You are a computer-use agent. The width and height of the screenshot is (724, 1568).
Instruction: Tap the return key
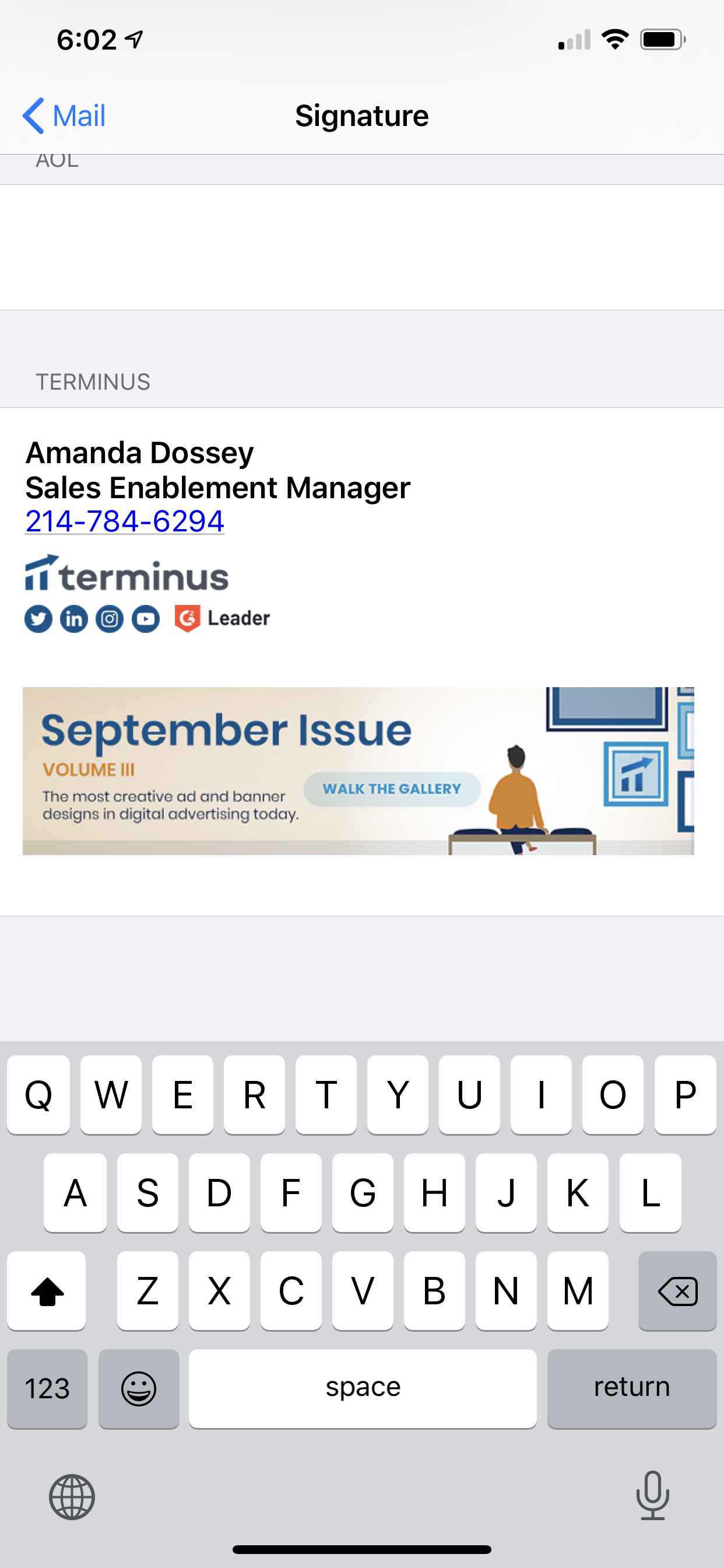click(x=631, y=1388)
